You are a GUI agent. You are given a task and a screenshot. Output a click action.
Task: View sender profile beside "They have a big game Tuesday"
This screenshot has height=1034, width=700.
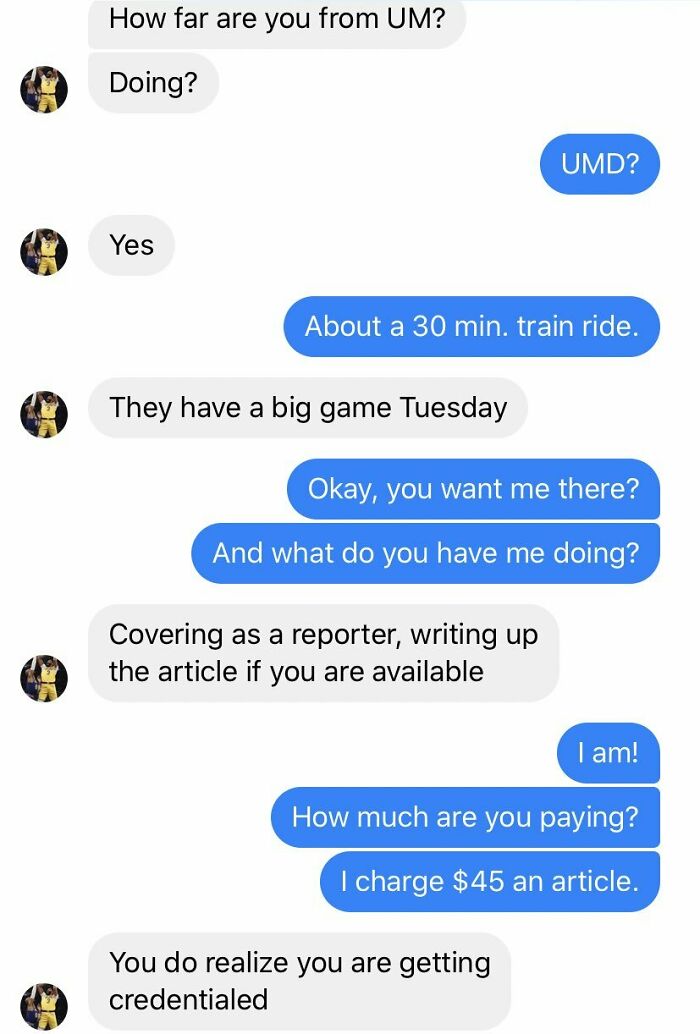point(44,413)
